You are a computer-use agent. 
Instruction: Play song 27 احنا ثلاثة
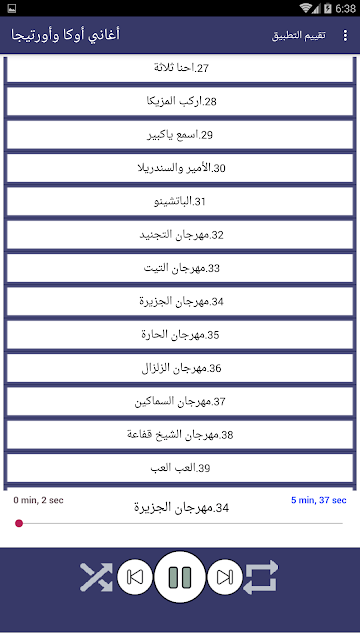click(x=180, y=69)
